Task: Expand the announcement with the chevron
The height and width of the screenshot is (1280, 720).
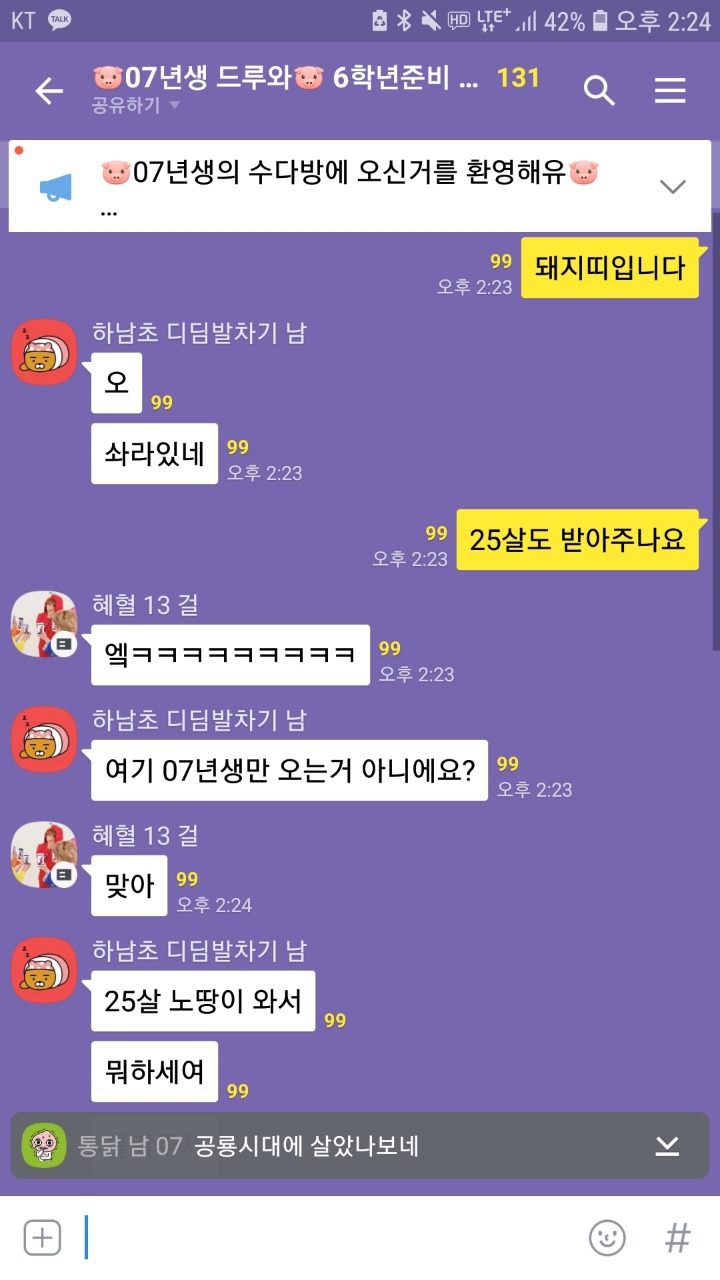Action: tap(674, 185)
